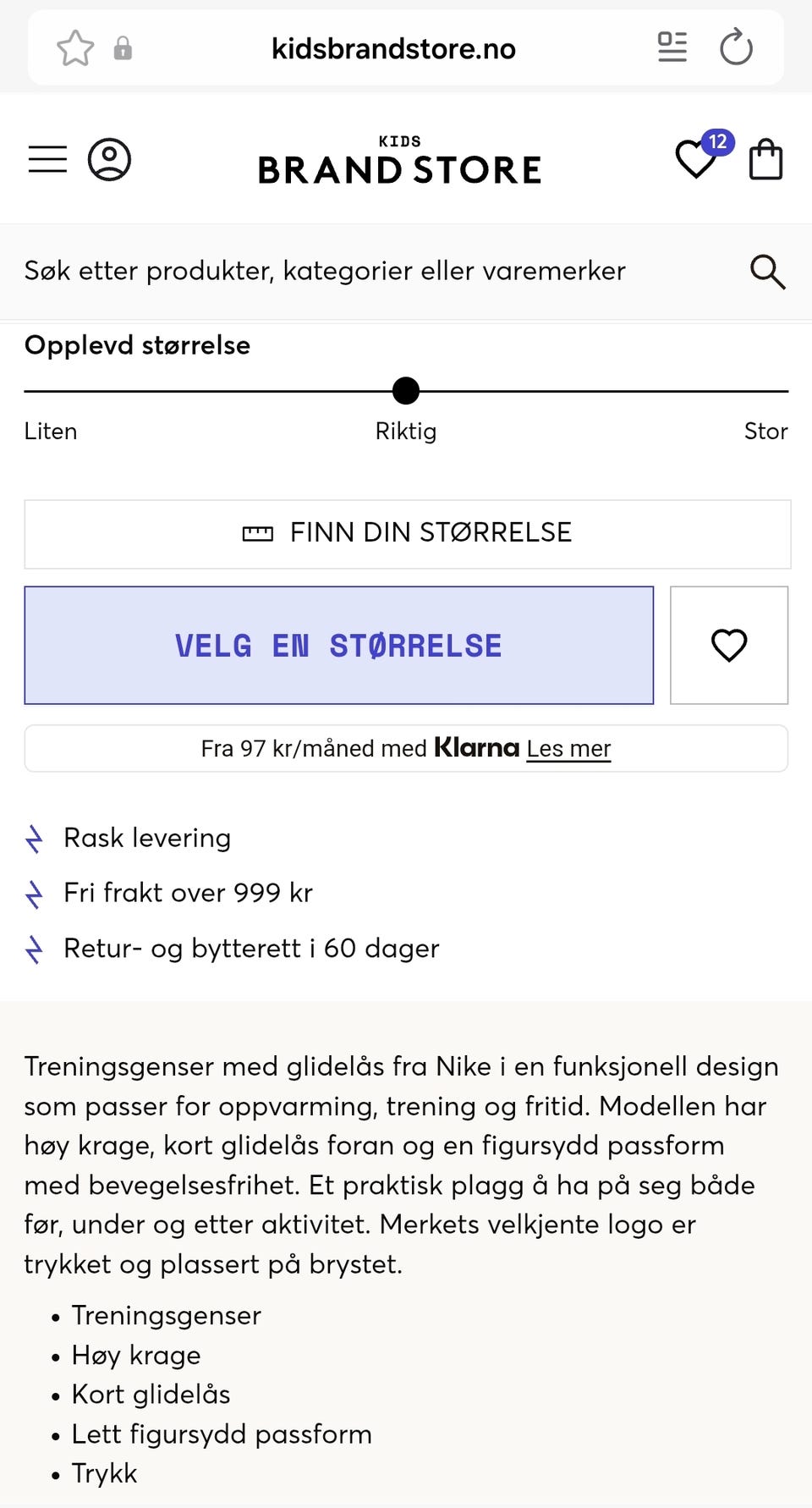
Task: Open the hamburger navigation menu
Action: 47,158
